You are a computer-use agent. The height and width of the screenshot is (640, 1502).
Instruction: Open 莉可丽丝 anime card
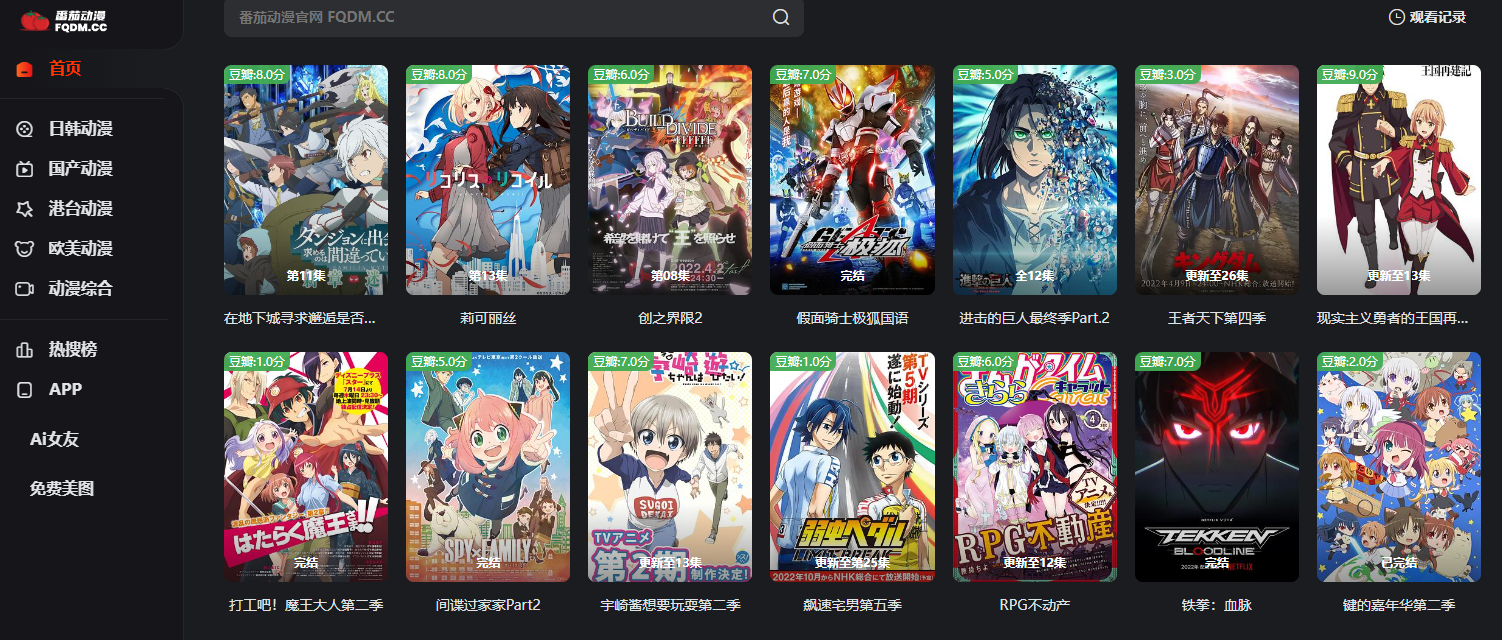[488, 180]
